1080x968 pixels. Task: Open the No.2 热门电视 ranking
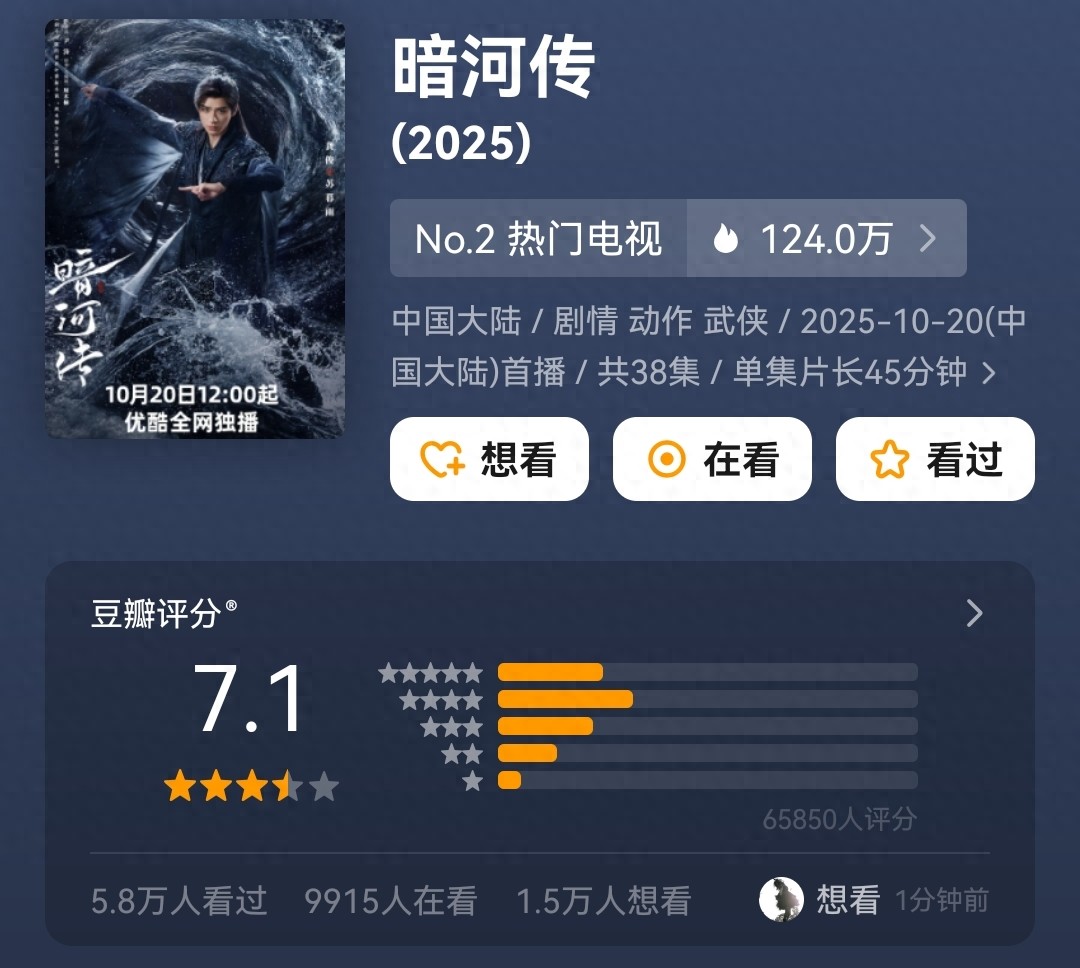coord(538,239)
